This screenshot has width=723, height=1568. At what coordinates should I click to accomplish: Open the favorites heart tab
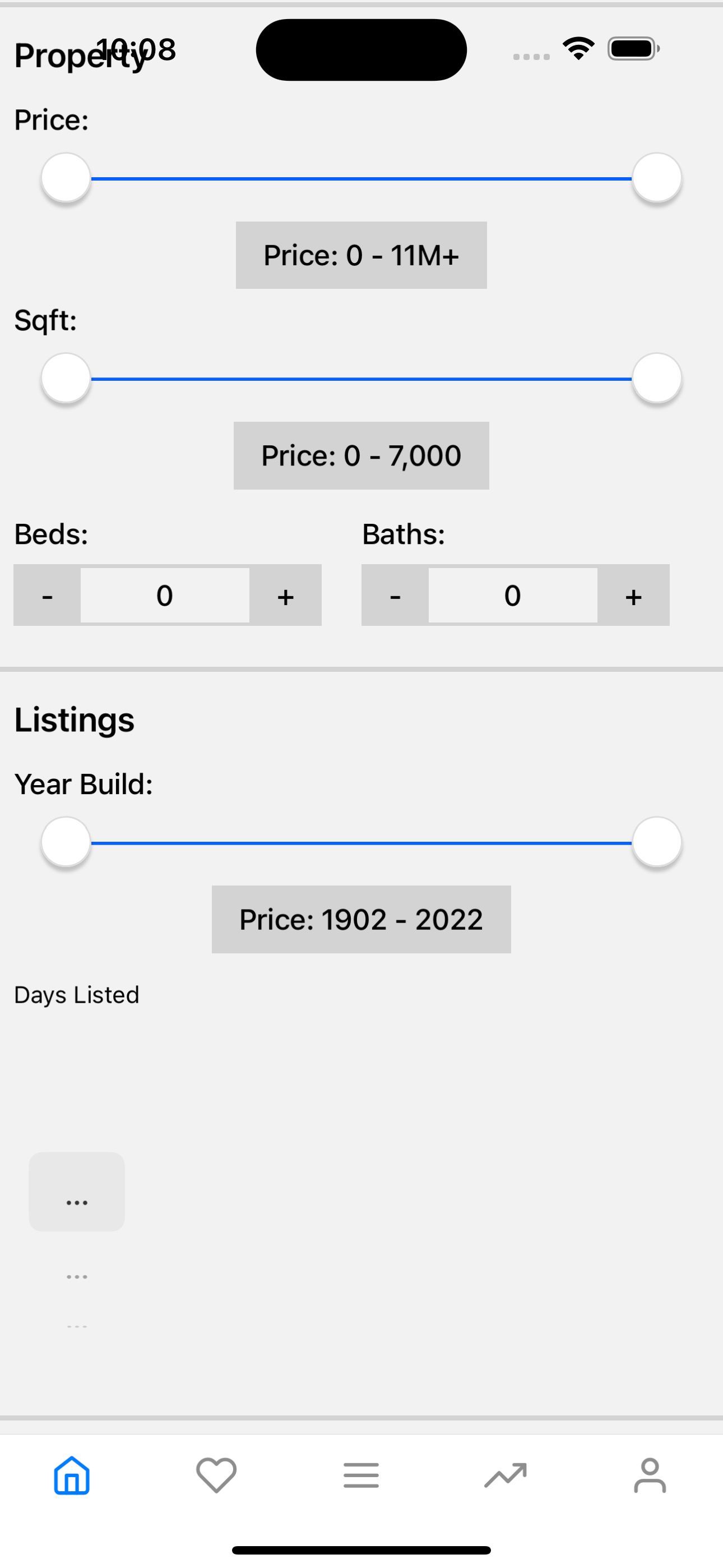click(216, 1475)
